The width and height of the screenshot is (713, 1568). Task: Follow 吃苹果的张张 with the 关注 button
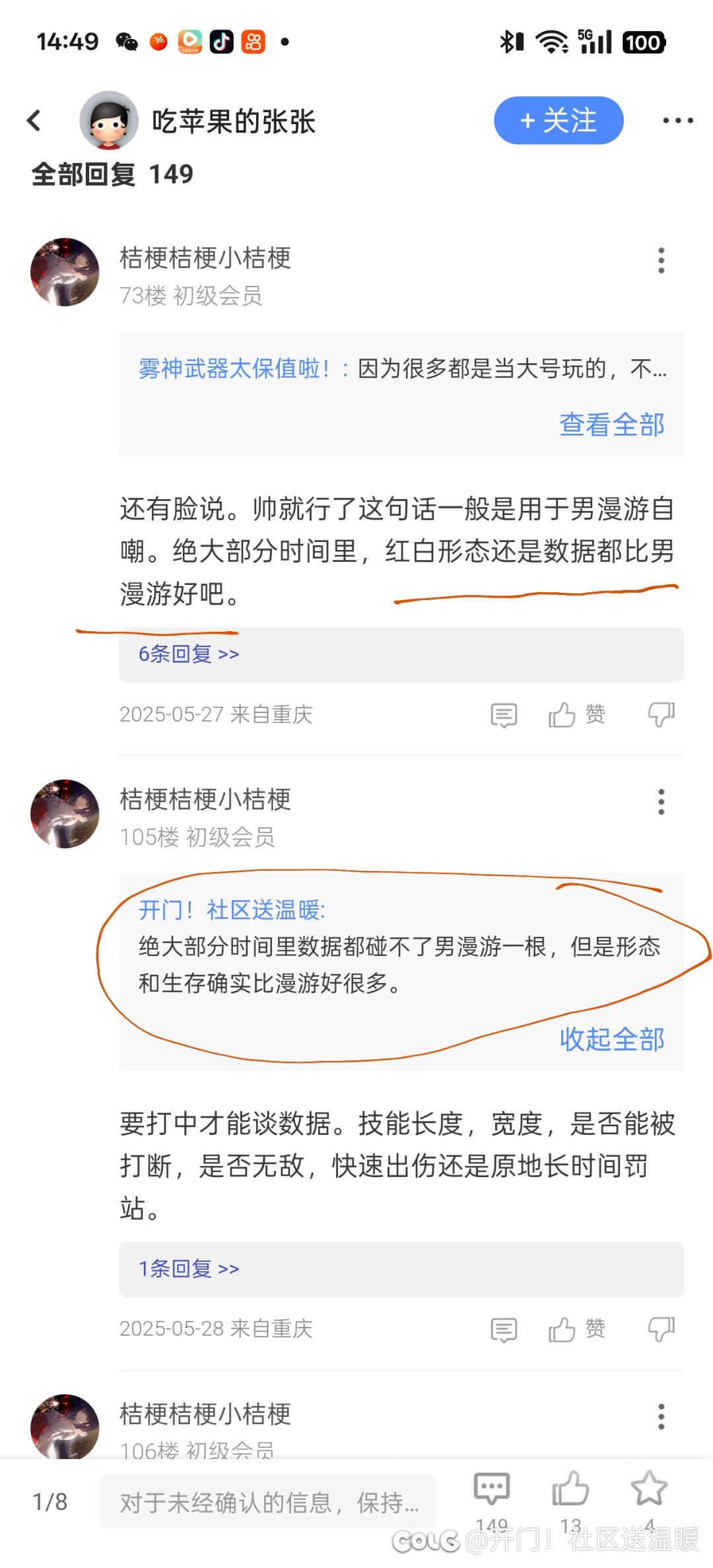click(x=559, y=121)
